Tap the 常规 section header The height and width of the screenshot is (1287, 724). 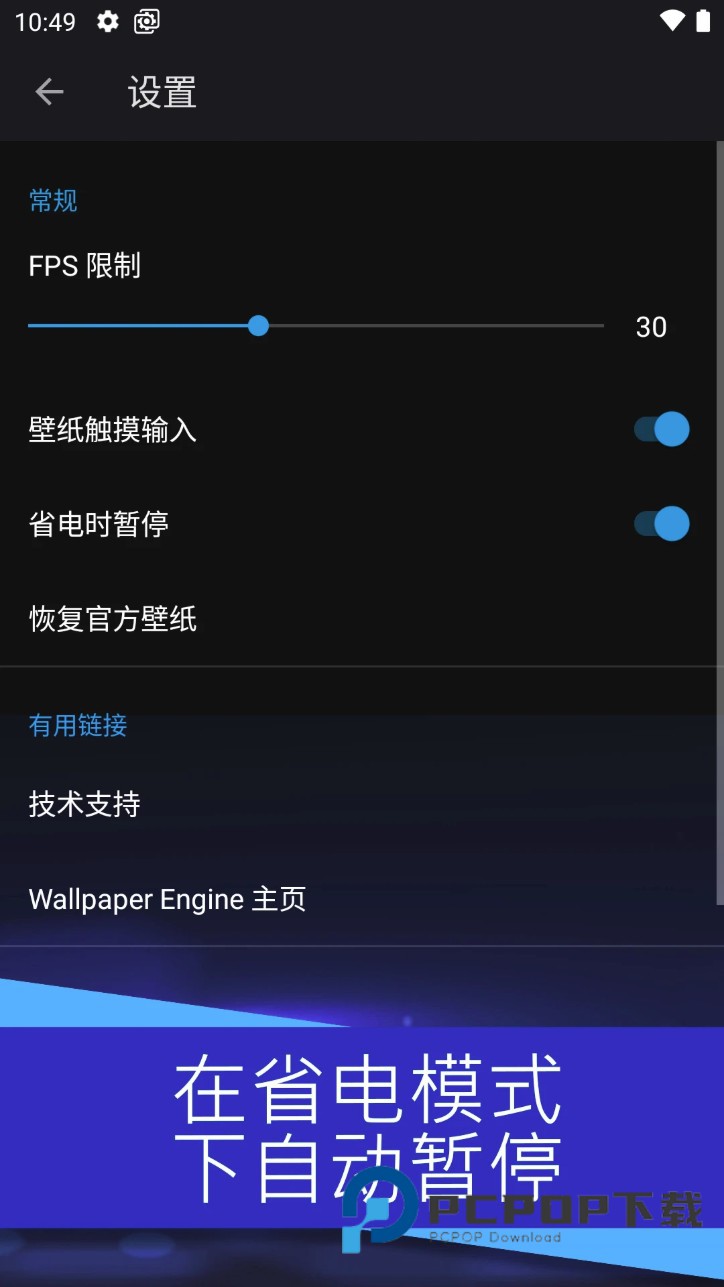[52, 200]
